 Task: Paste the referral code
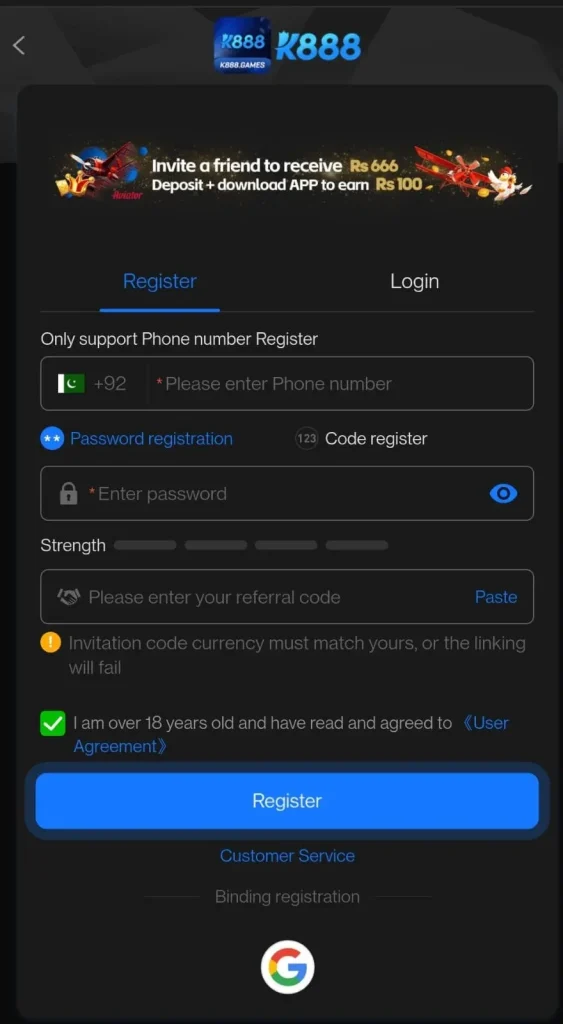[496, 597]
